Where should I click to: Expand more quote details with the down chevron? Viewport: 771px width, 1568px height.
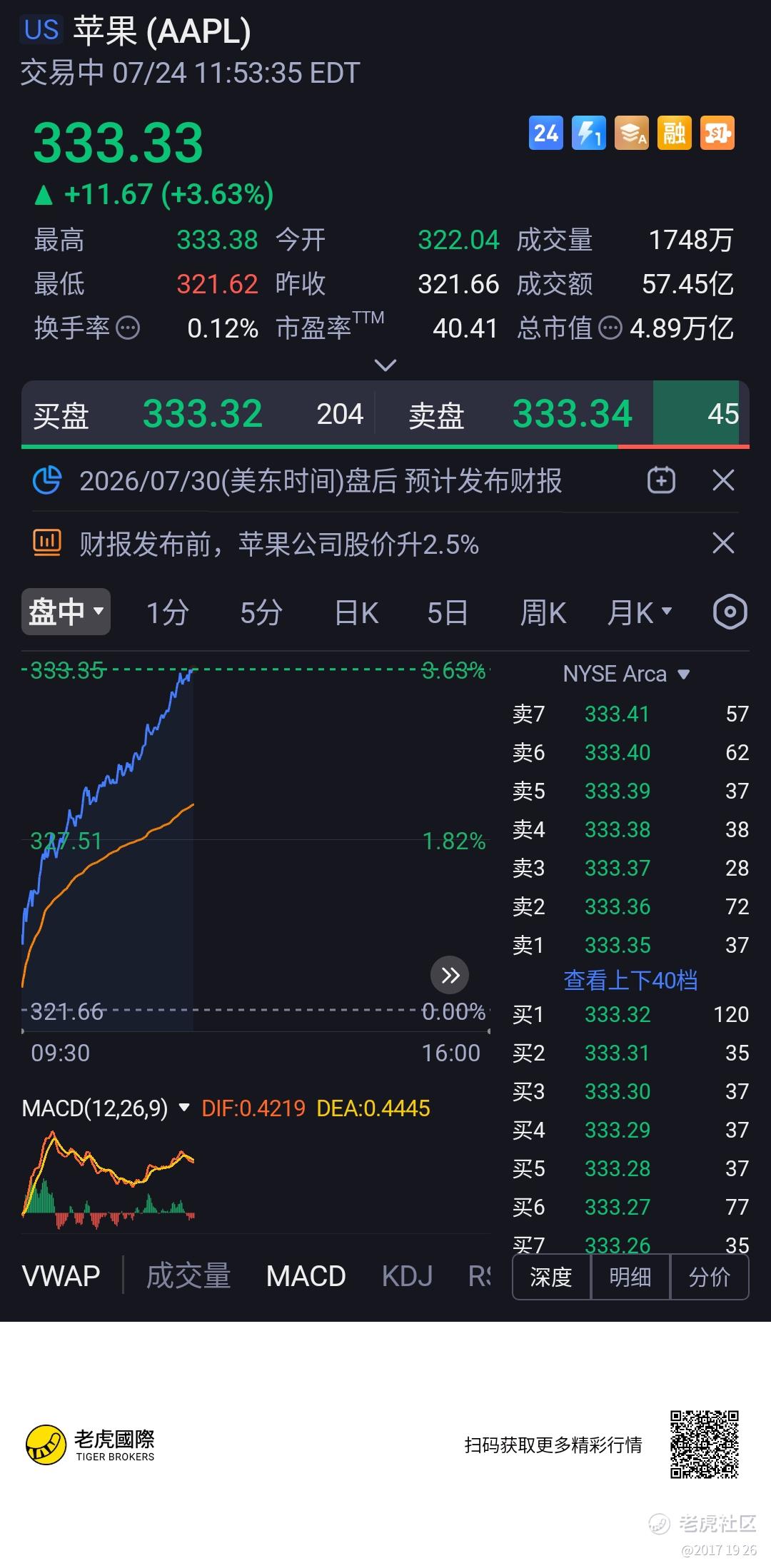point(385,365)
